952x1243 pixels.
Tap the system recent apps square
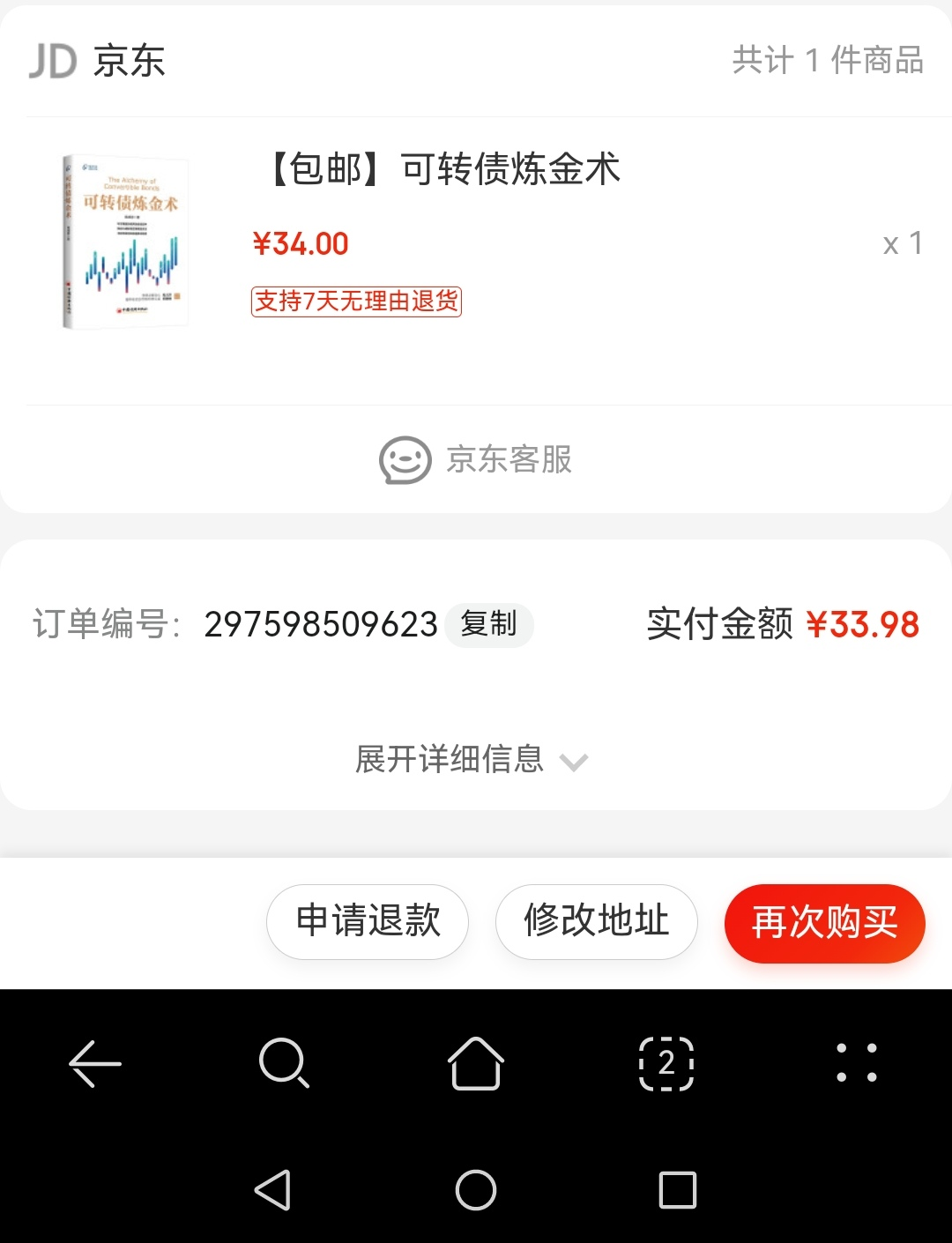click(x=678, y=1190)
